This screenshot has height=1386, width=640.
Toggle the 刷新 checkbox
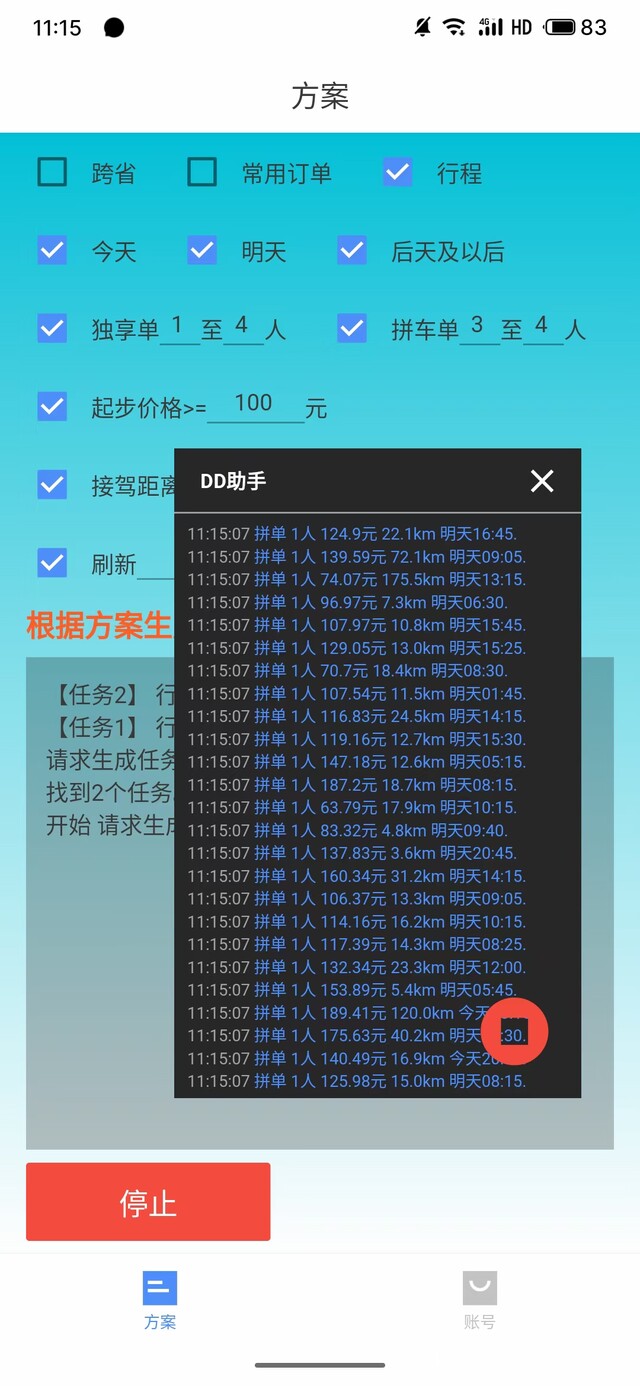(52, 563)
